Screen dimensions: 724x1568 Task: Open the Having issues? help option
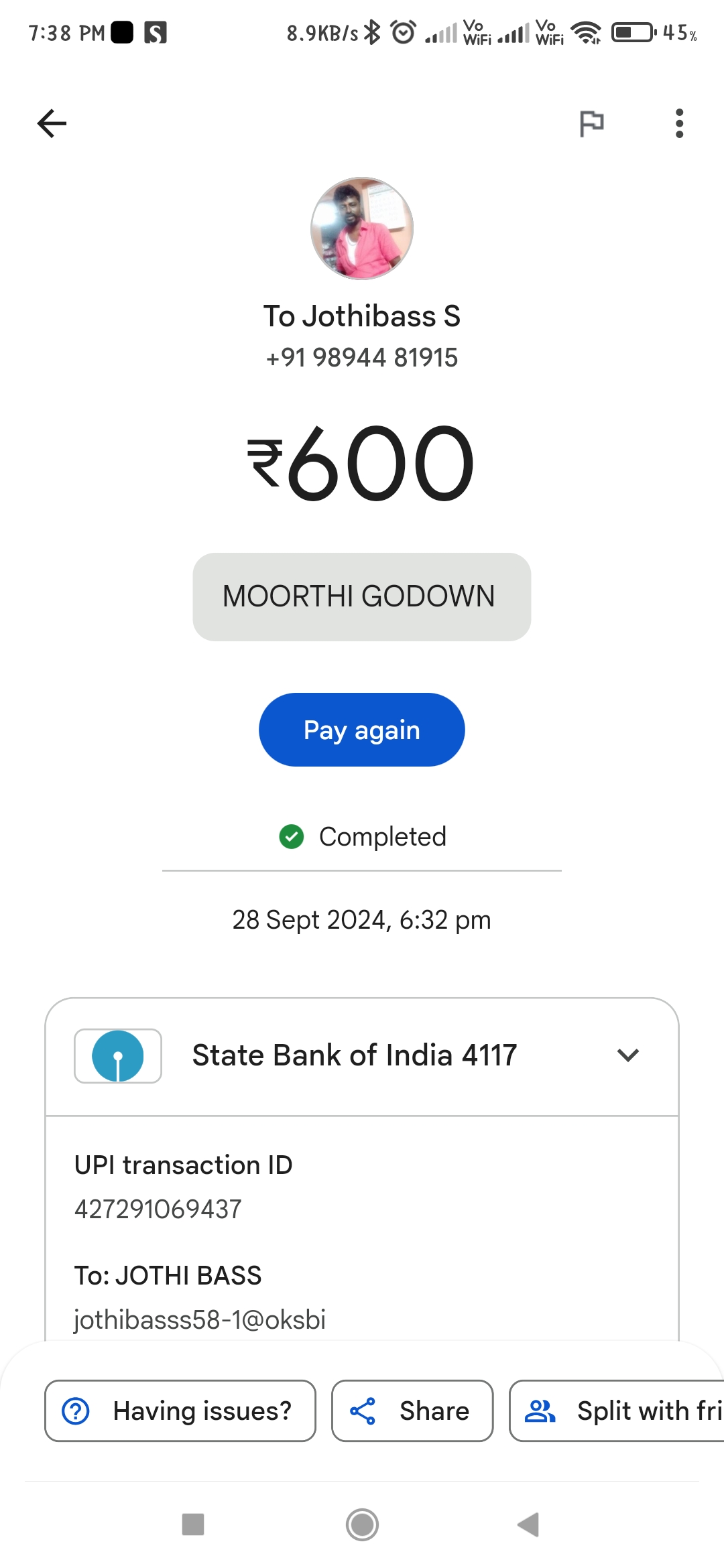click(x=180, y=1411)
